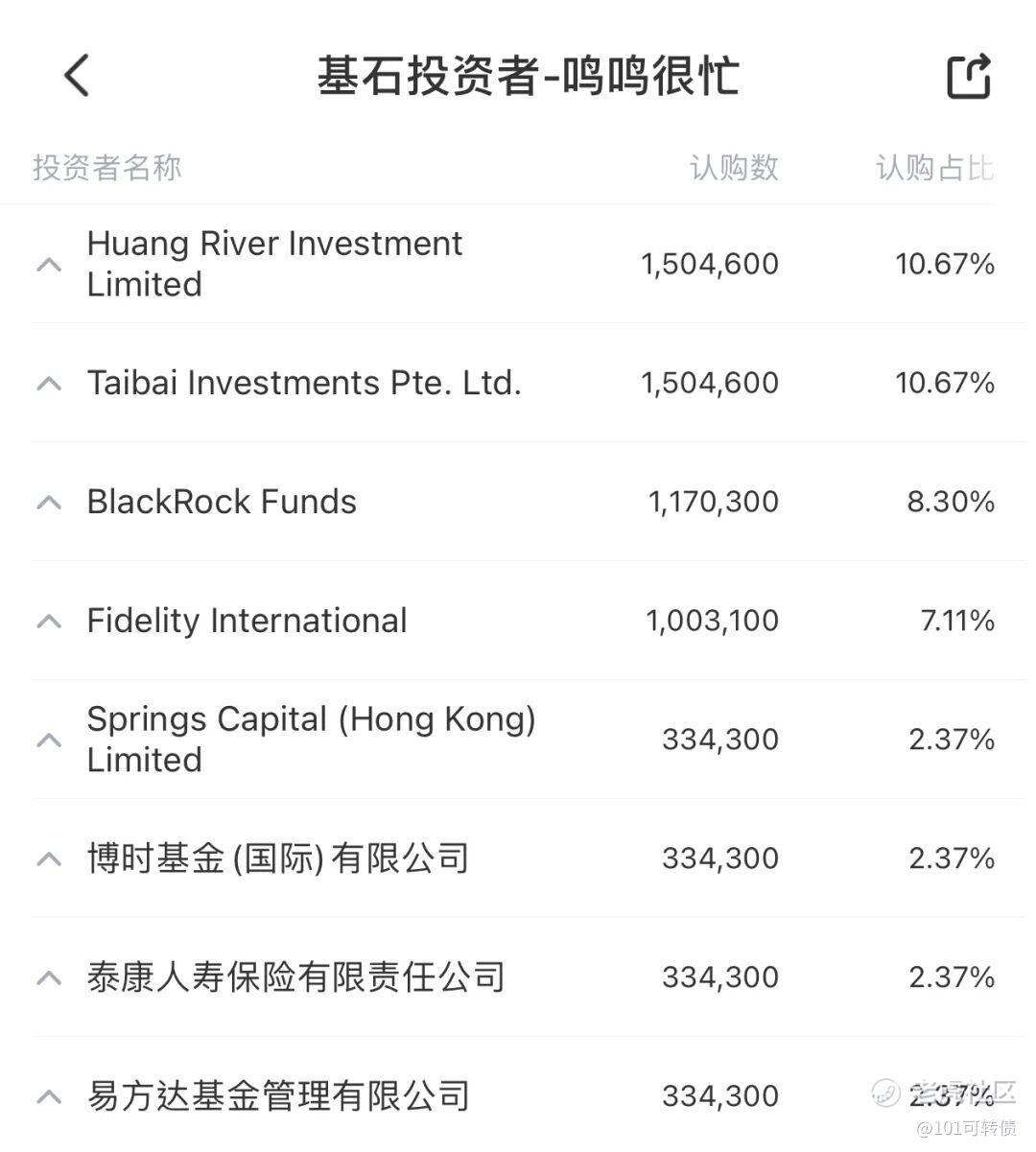The image size is (1036, 1152).
Task: Open Springs Capital (Hong Kong) Limited details
Action: (x=49, y=741)
